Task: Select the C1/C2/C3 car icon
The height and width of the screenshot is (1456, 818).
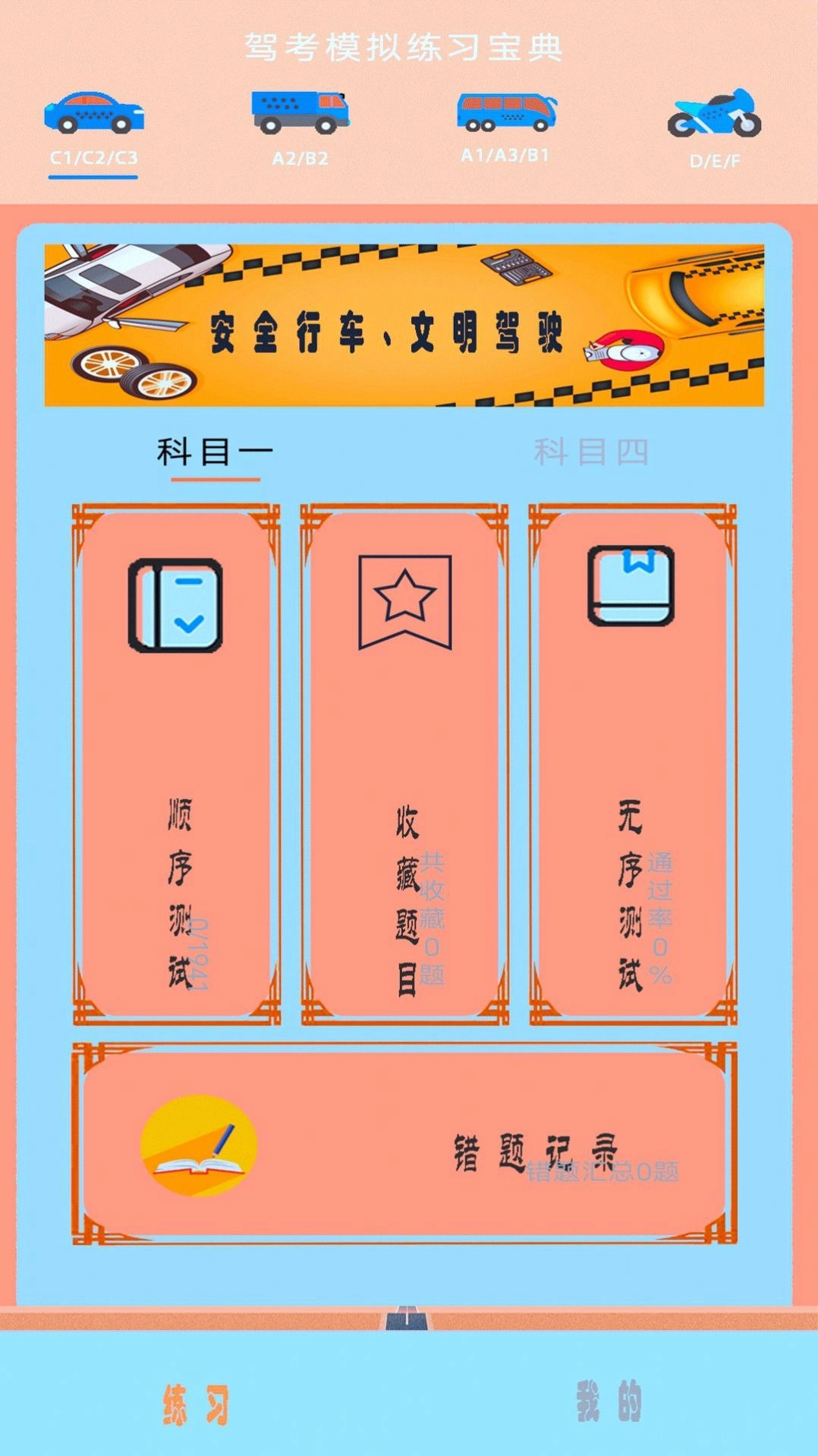Action: tap(95, 114)
